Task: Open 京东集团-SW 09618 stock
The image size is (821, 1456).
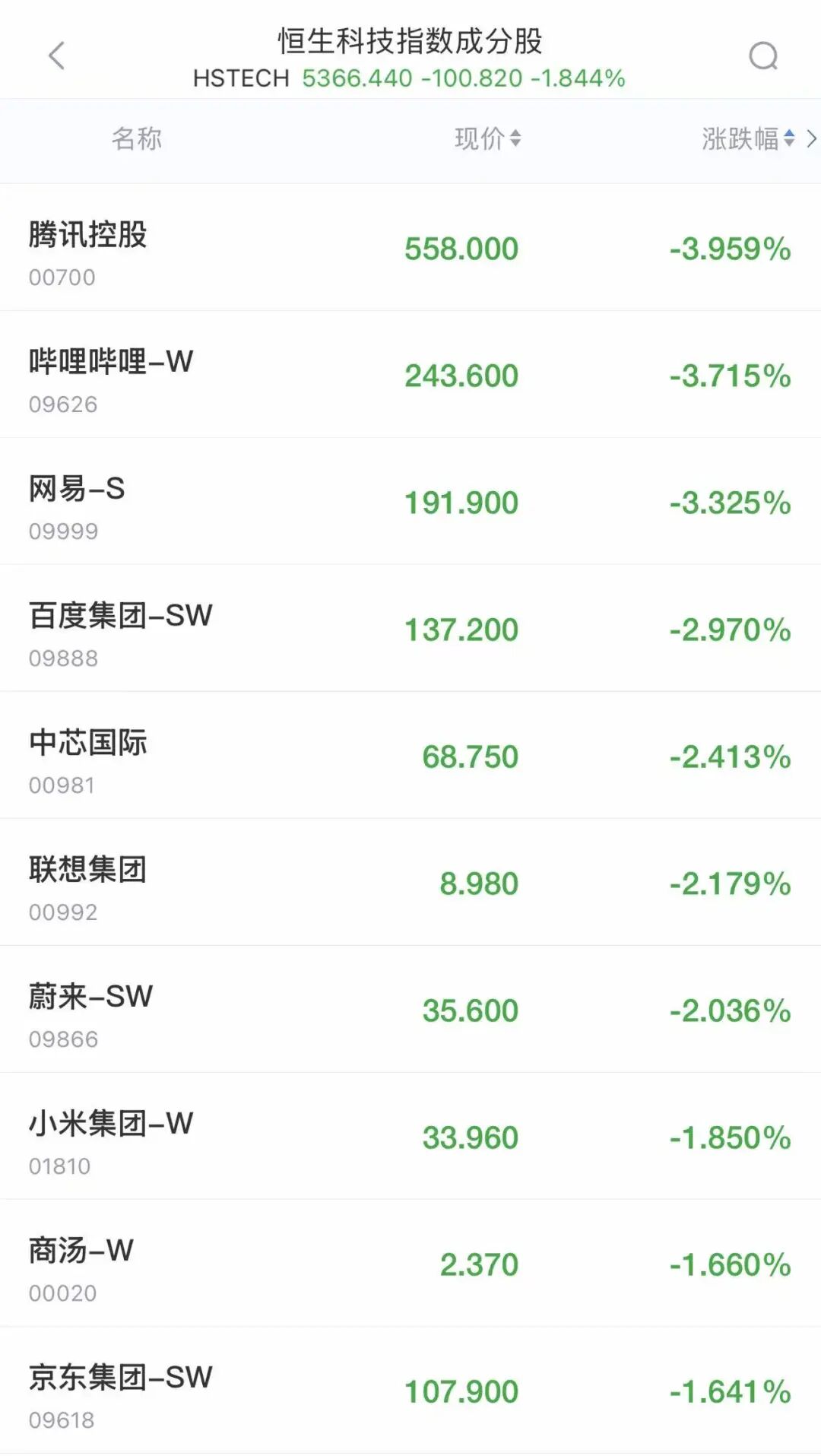Action: pos(410,1391)
